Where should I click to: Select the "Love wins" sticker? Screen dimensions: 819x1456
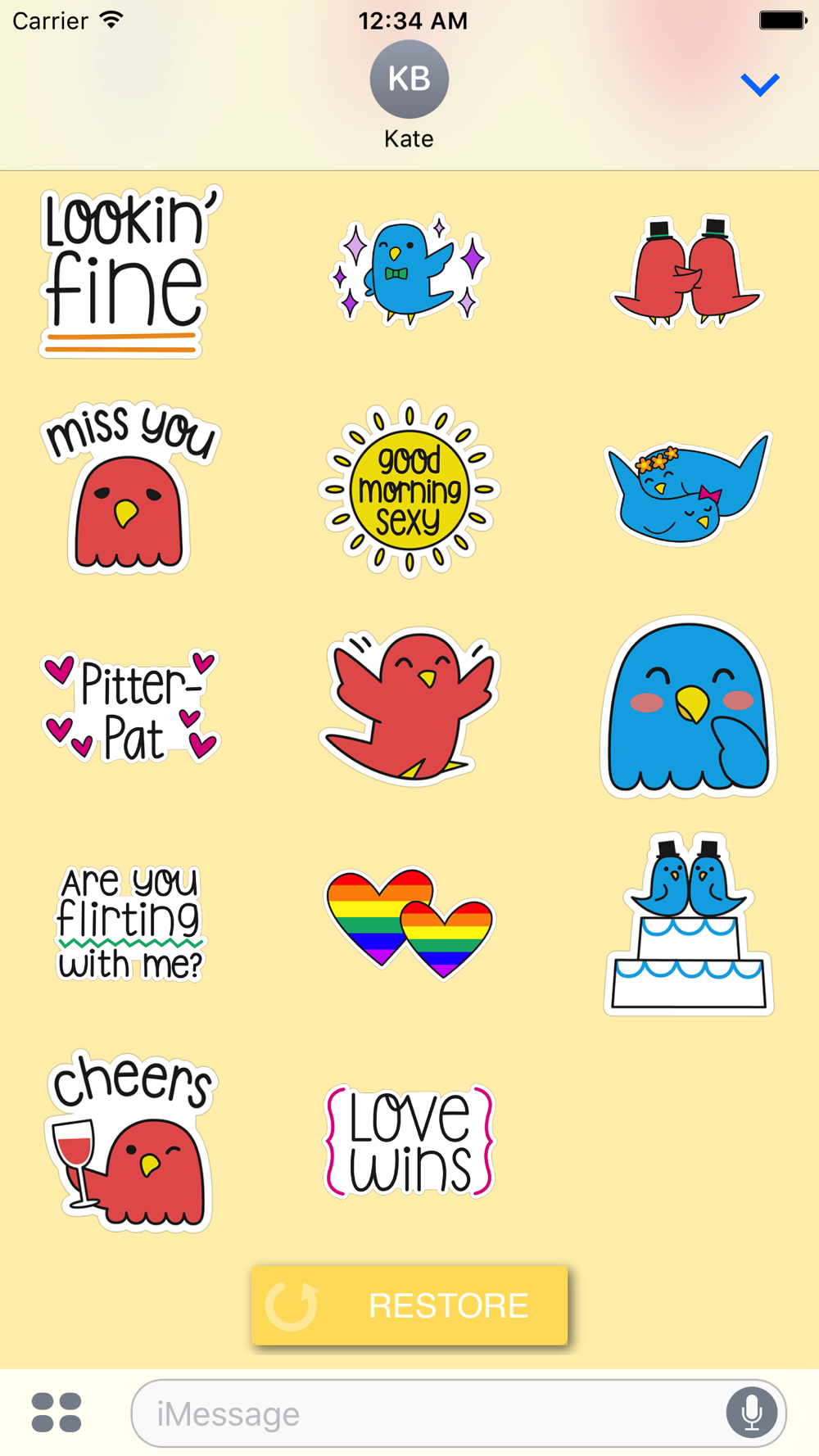[409, 1142]
